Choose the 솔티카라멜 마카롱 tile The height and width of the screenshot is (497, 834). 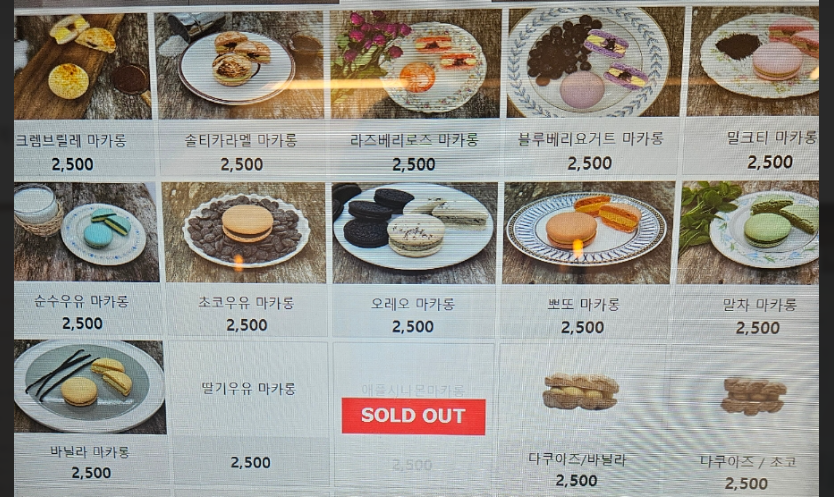240,93
